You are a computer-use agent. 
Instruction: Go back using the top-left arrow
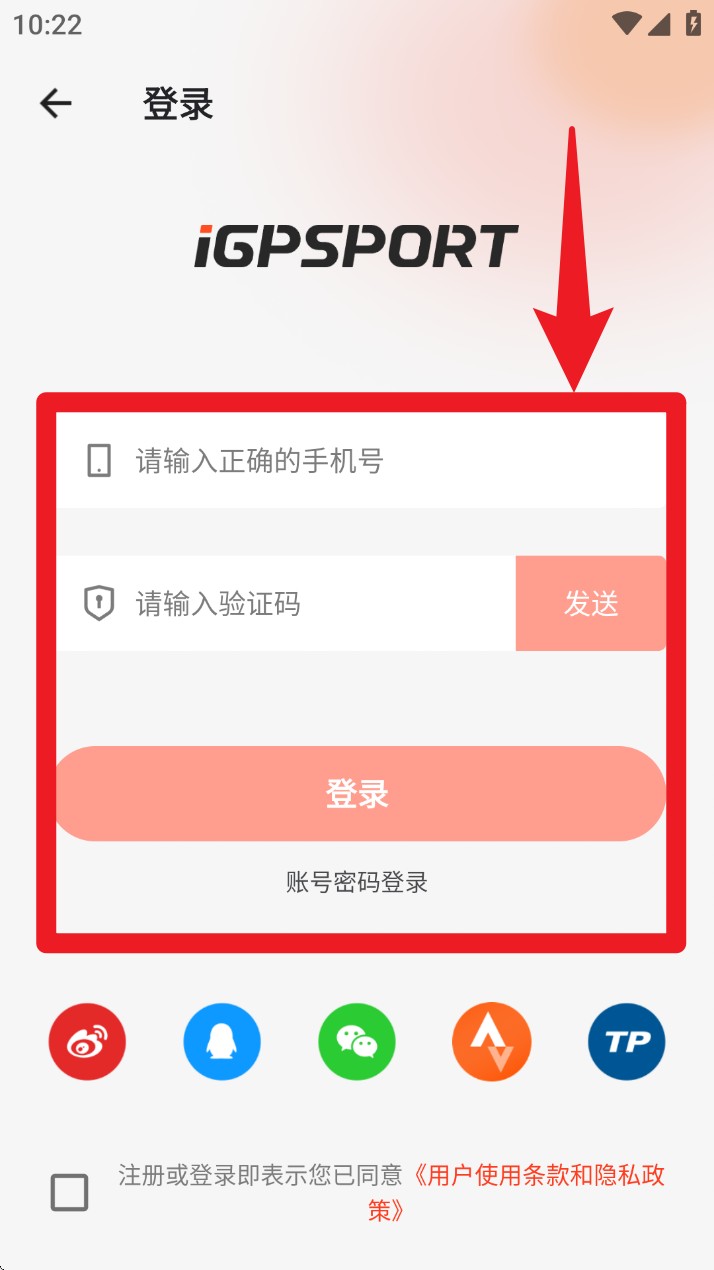[x=56, y=103]
